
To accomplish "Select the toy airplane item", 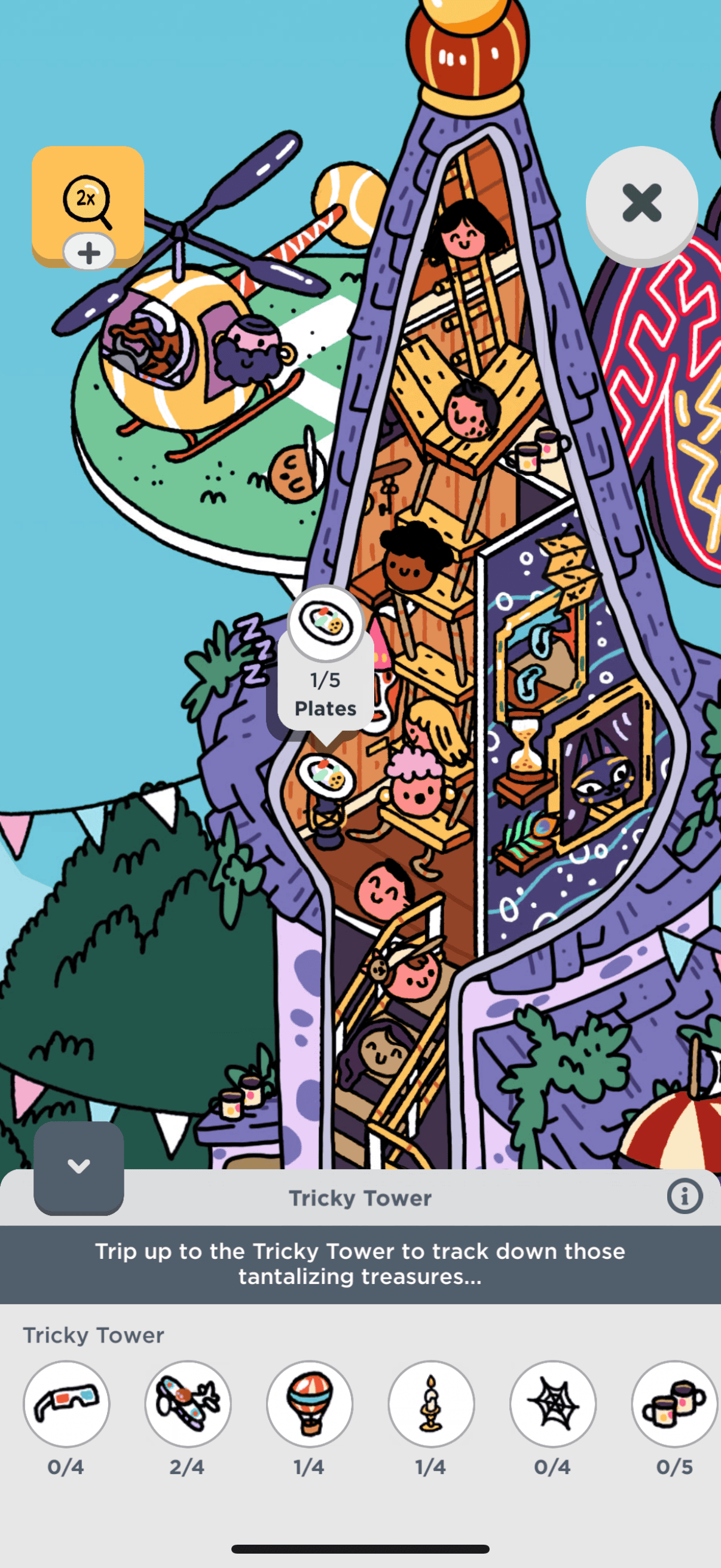I will click(188, 1403).
